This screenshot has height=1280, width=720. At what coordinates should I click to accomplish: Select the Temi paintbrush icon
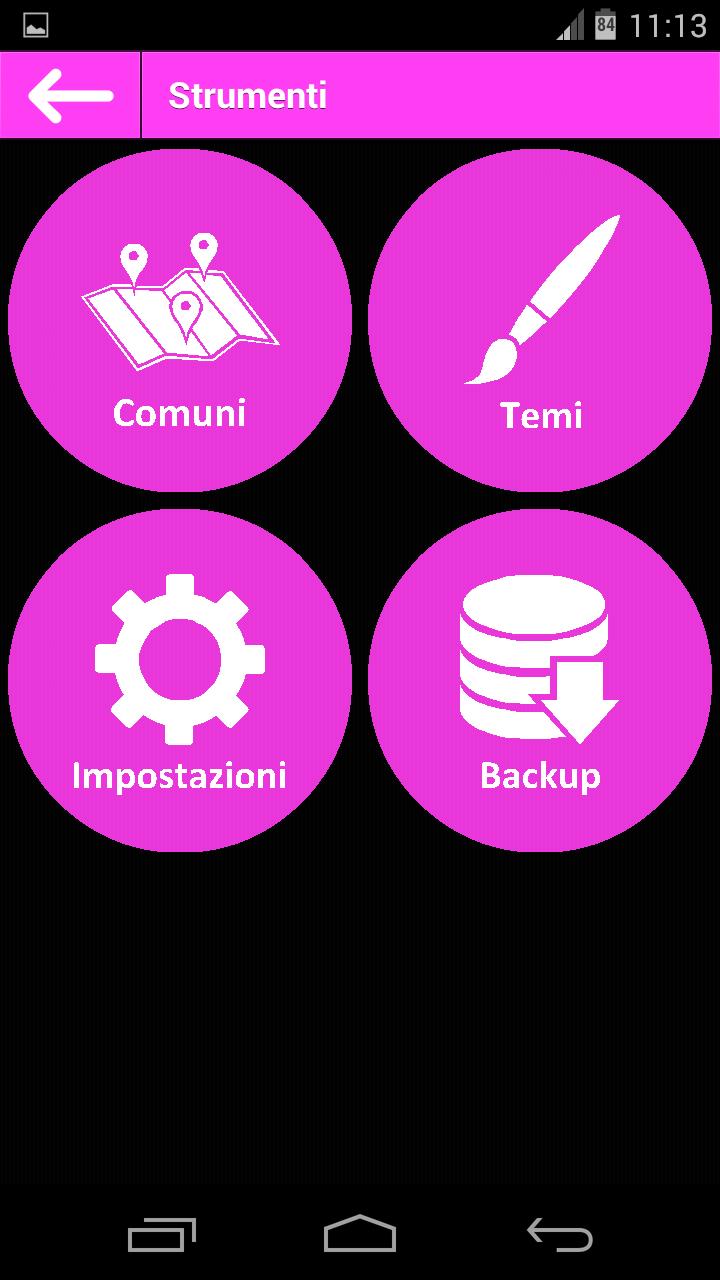[540, 300]
